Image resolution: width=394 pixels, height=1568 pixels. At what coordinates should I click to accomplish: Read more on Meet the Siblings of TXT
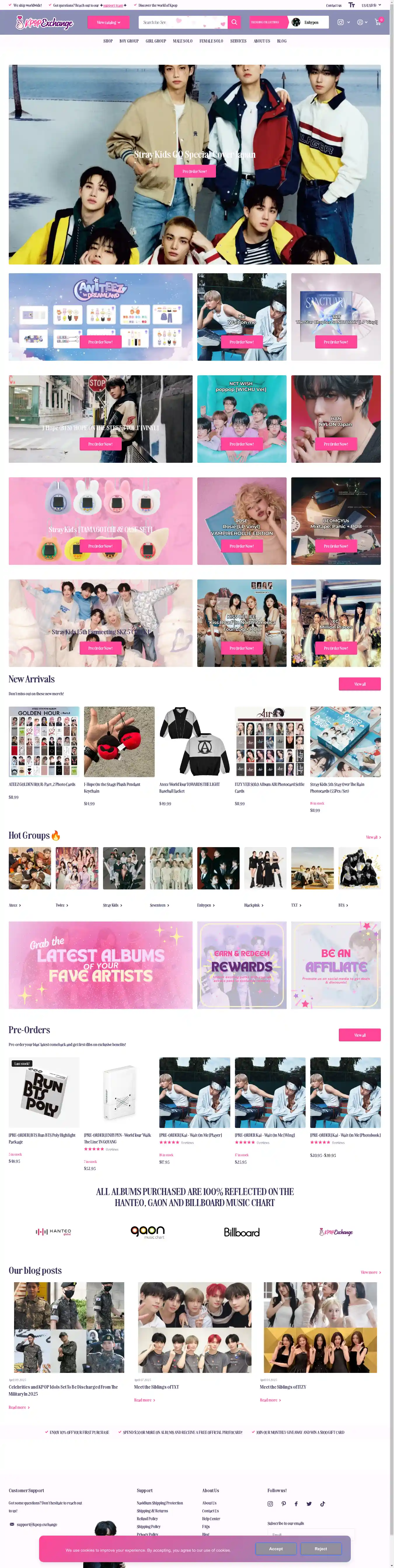coord(144,1400)
